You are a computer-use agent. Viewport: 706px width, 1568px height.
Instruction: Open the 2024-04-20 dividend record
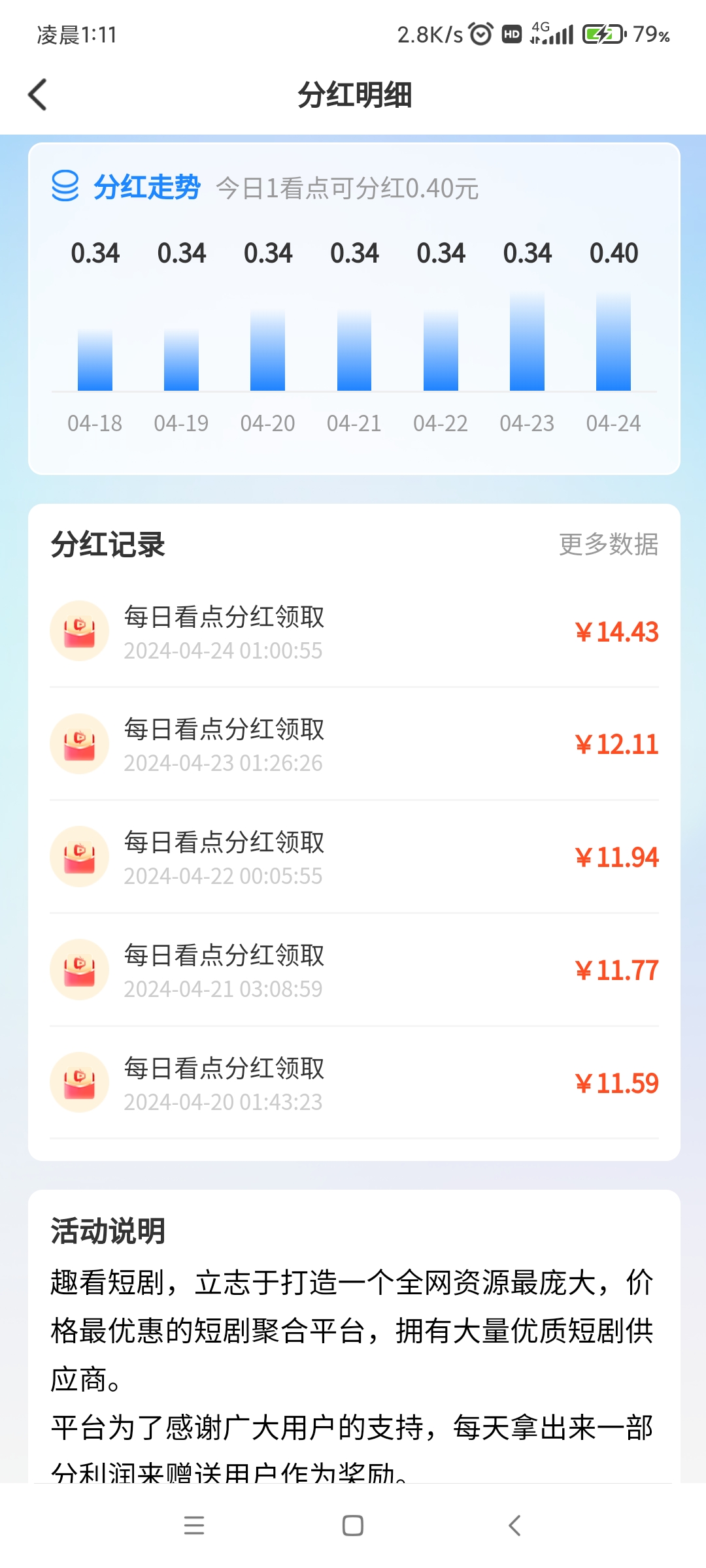[354, 1083]
